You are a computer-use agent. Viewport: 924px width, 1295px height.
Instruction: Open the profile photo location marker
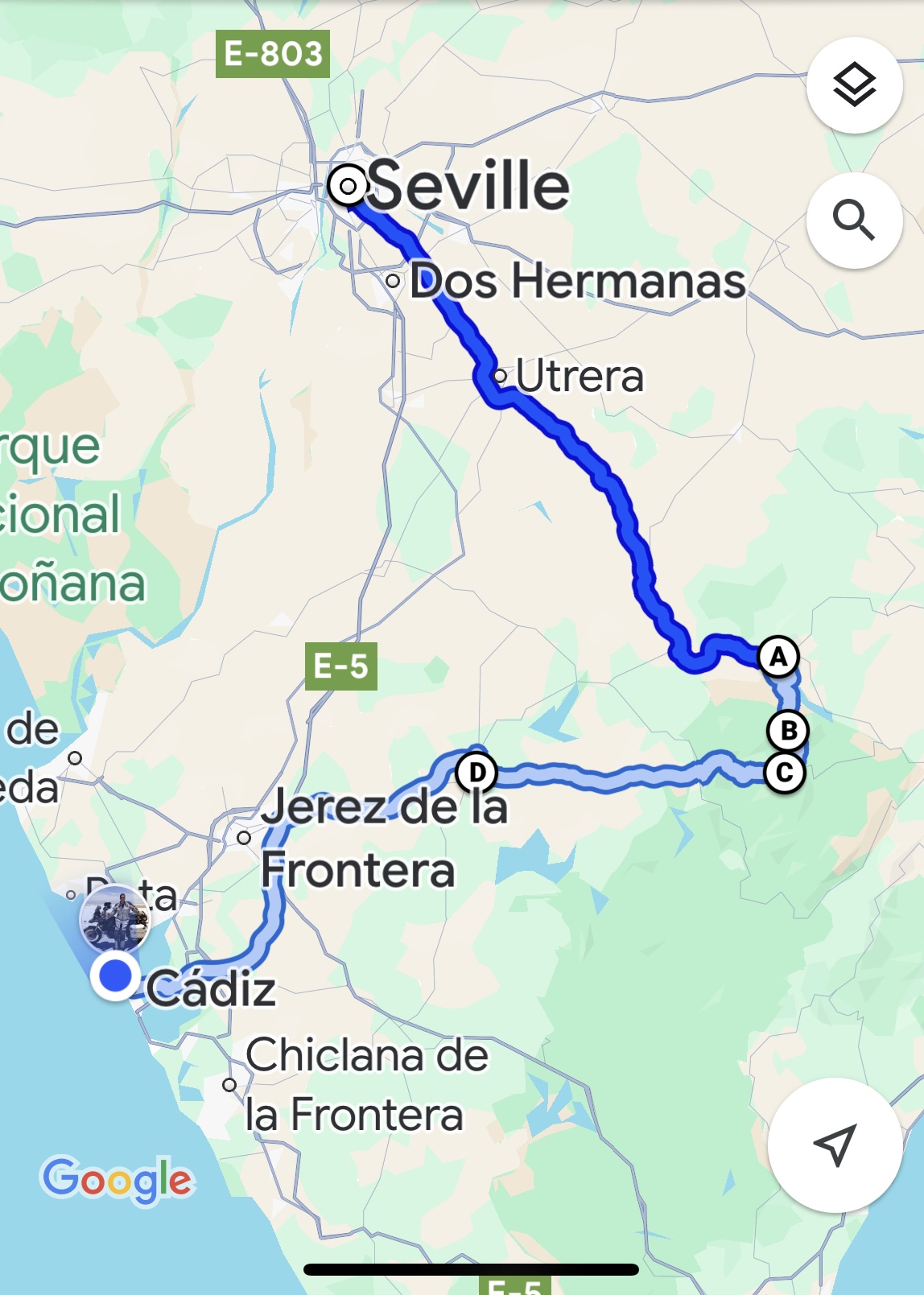[115, 918]
